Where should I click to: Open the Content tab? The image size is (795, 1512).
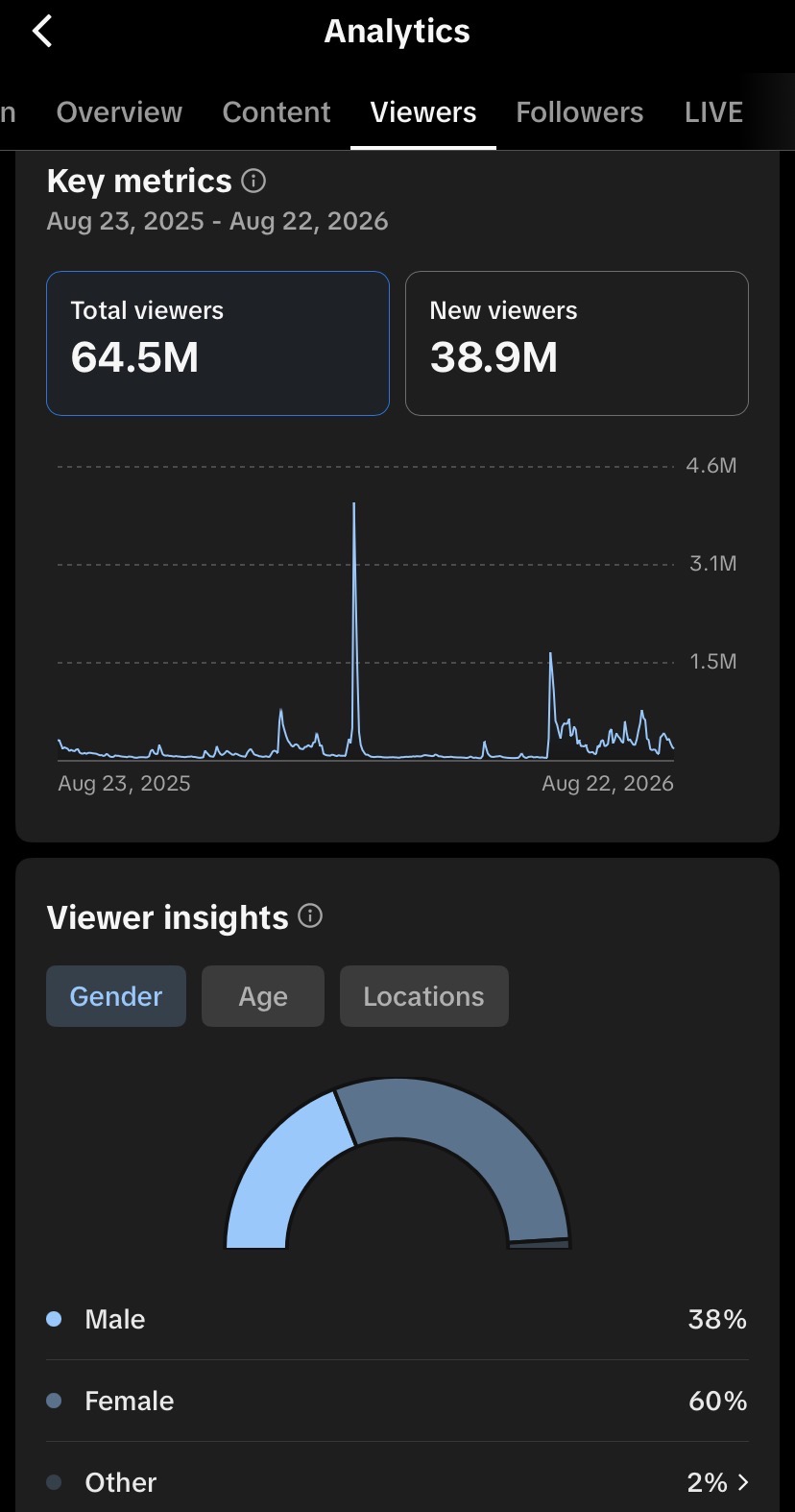point(277,112)
